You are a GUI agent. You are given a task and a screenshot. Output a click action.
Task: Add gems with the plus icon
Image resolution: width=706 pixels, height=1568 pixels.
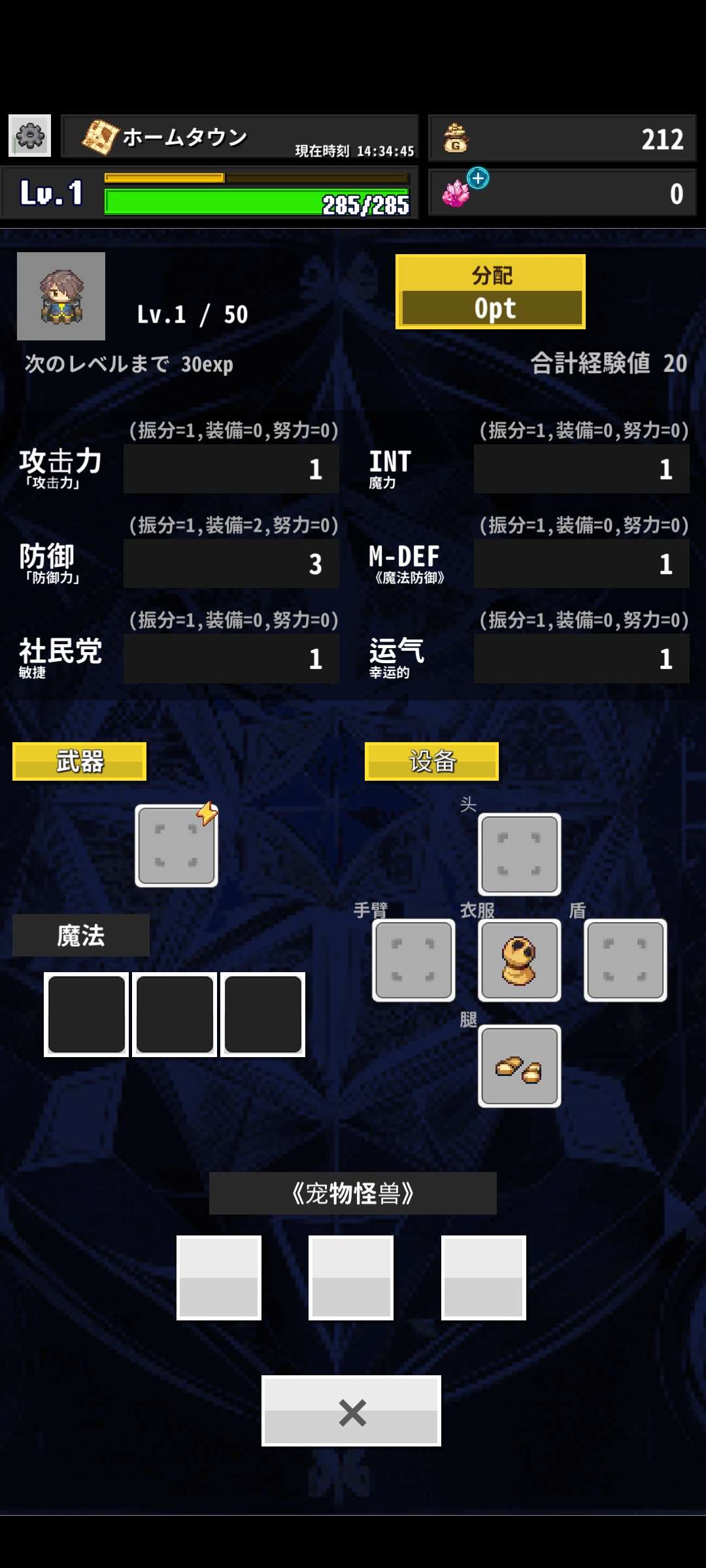pyautogui.click(x=478, y=178)
